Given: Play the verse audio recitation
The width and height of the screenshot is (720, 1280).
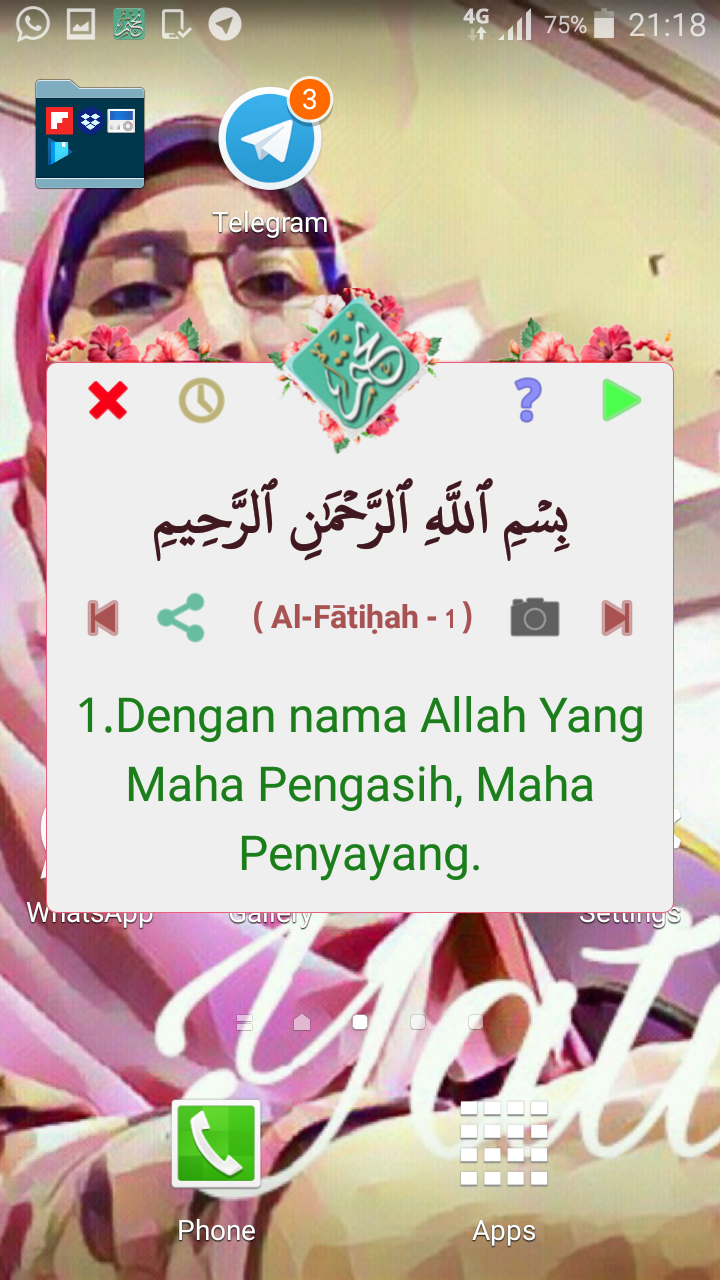Looking at the screenshot, I should pyautogui.click(x=621, y=401).
